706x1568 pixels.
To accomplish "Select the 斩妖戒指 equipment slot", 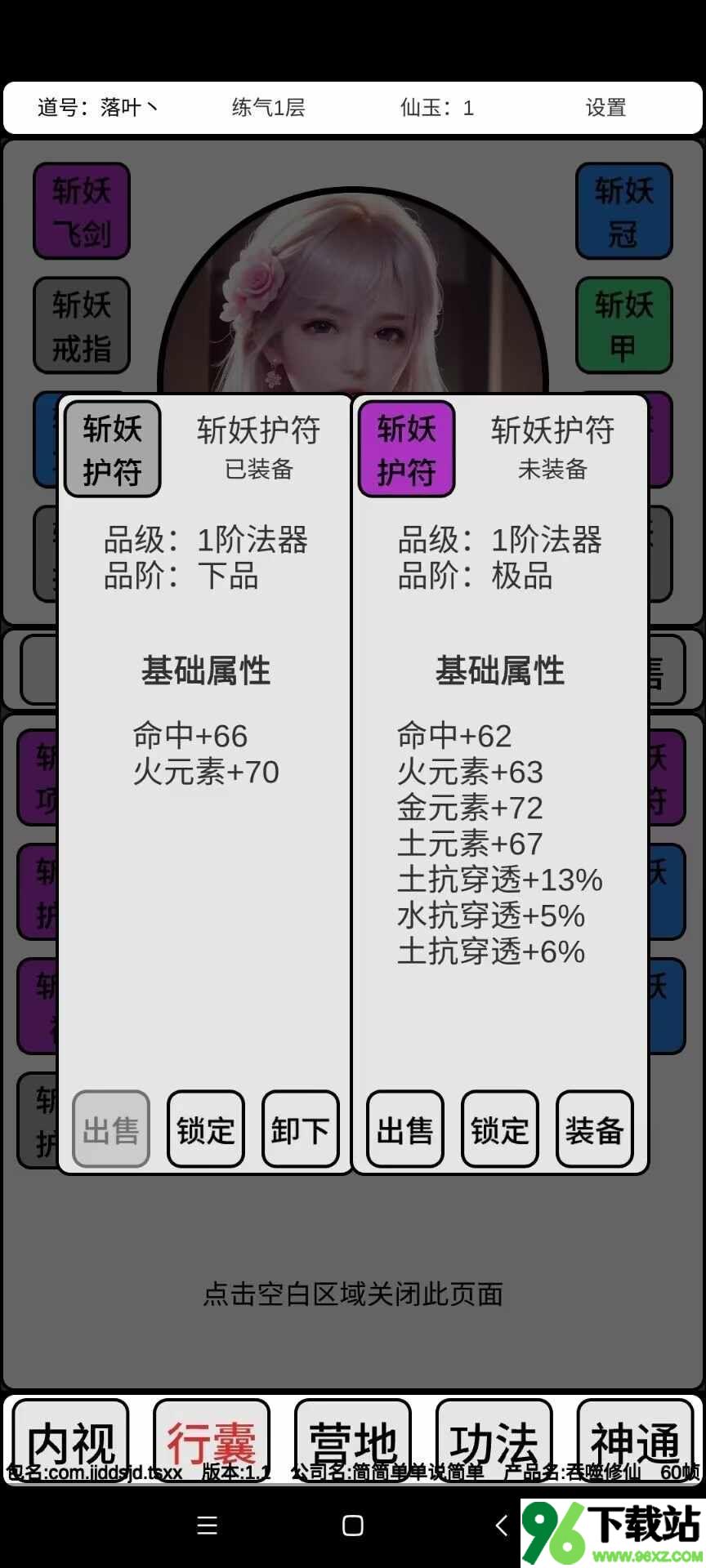I will 82,325.
